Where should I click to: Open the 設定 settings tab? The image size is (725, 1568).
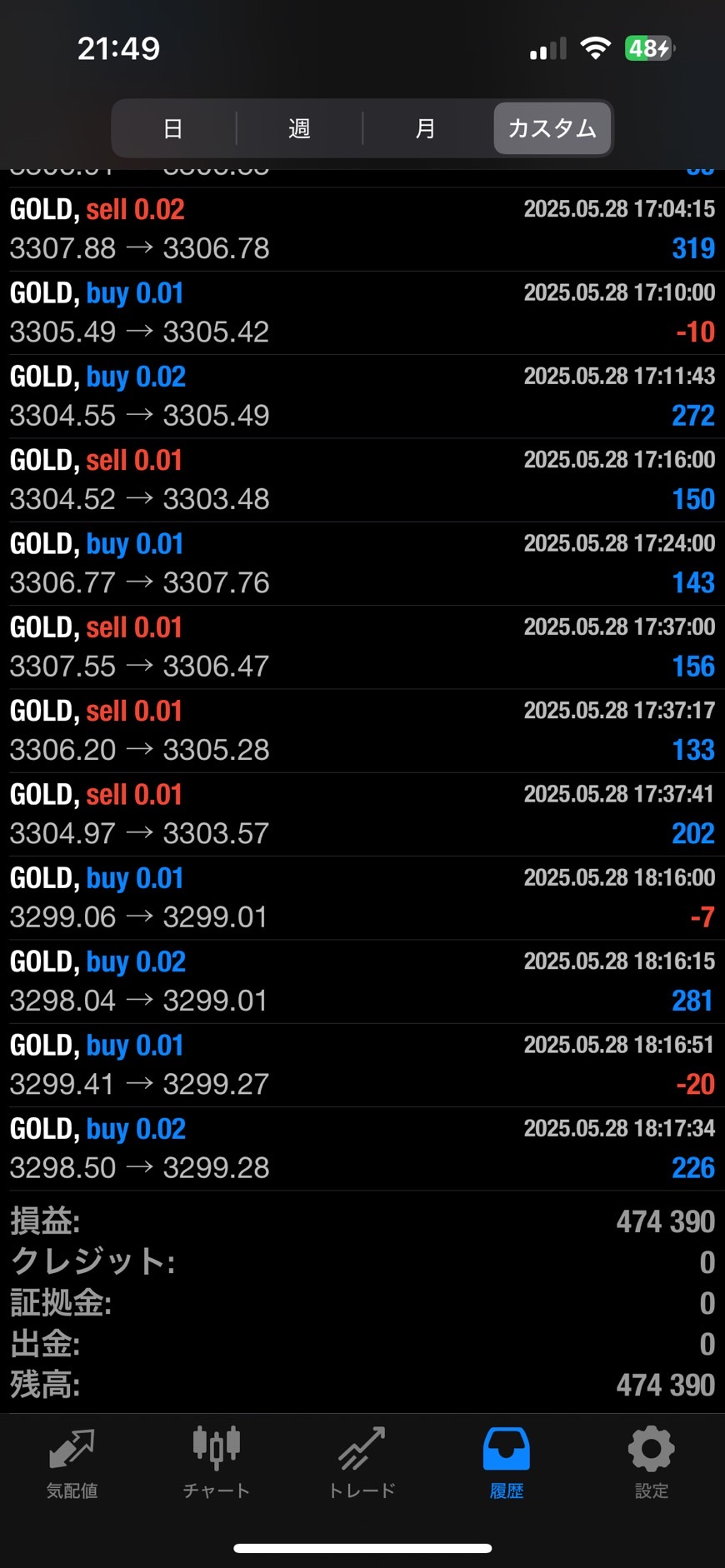pyautogui.click(x=652, y=1464)
